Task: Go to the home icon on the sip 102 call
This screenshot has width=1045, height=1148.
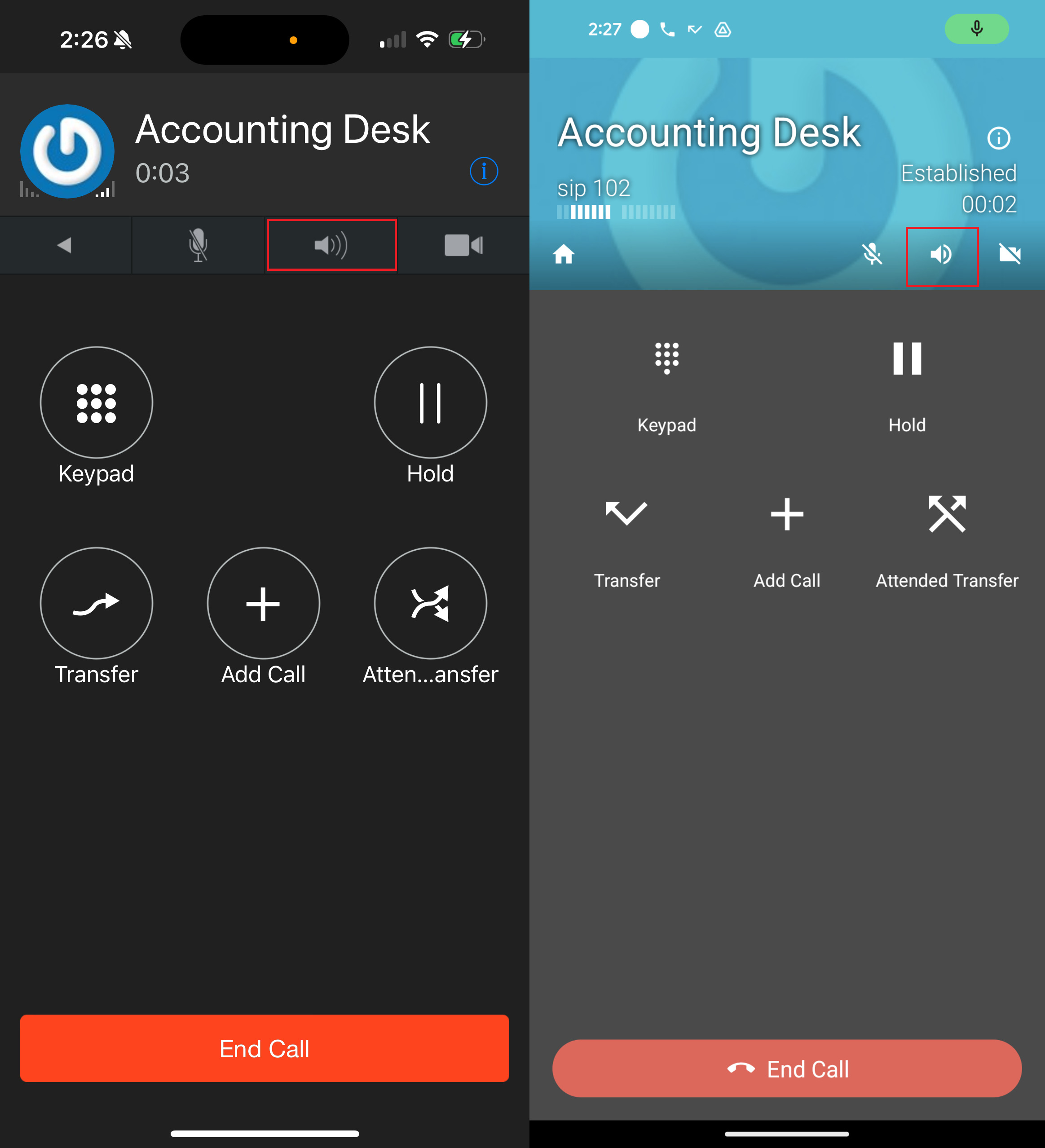Action: pos(564,254)
